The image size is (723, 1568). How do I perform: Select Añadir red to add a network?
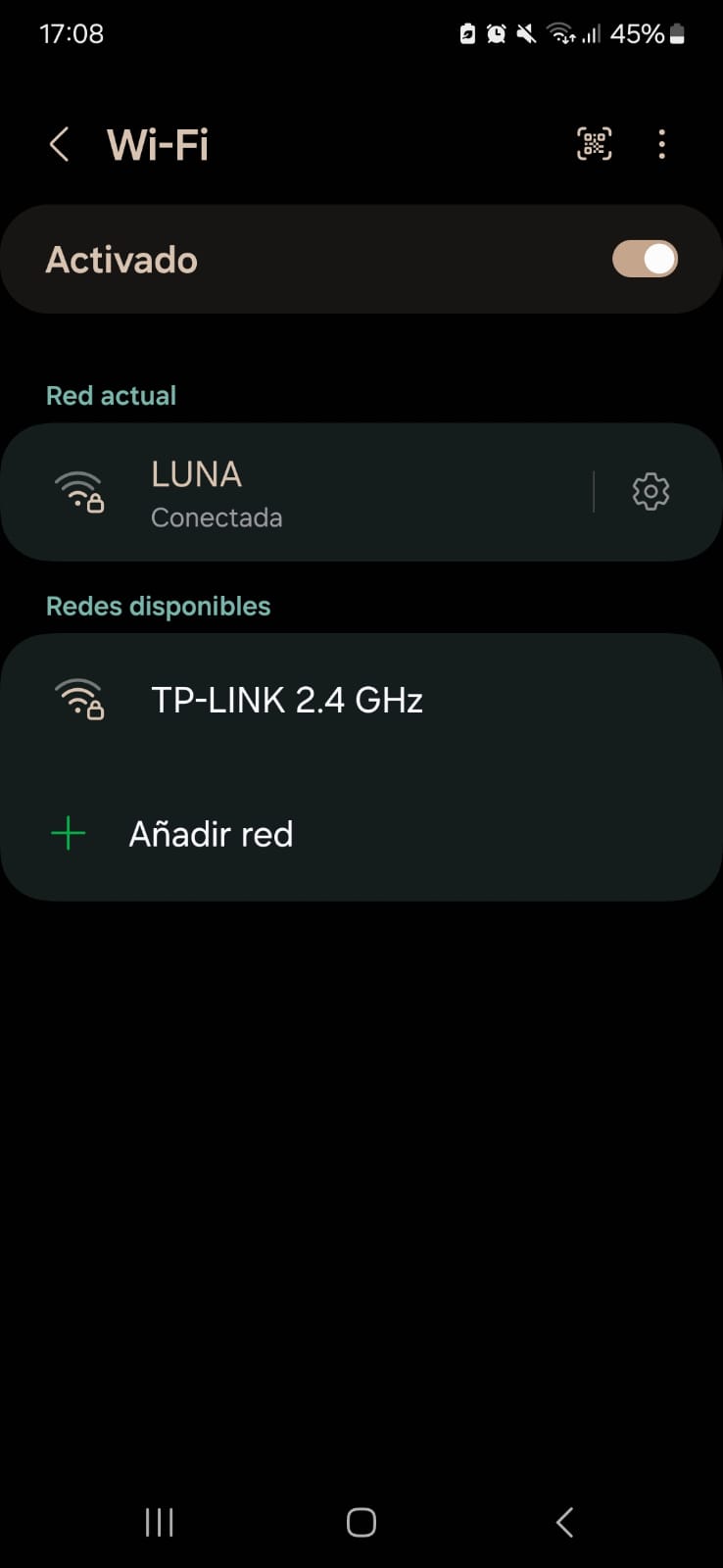(211, 835)
